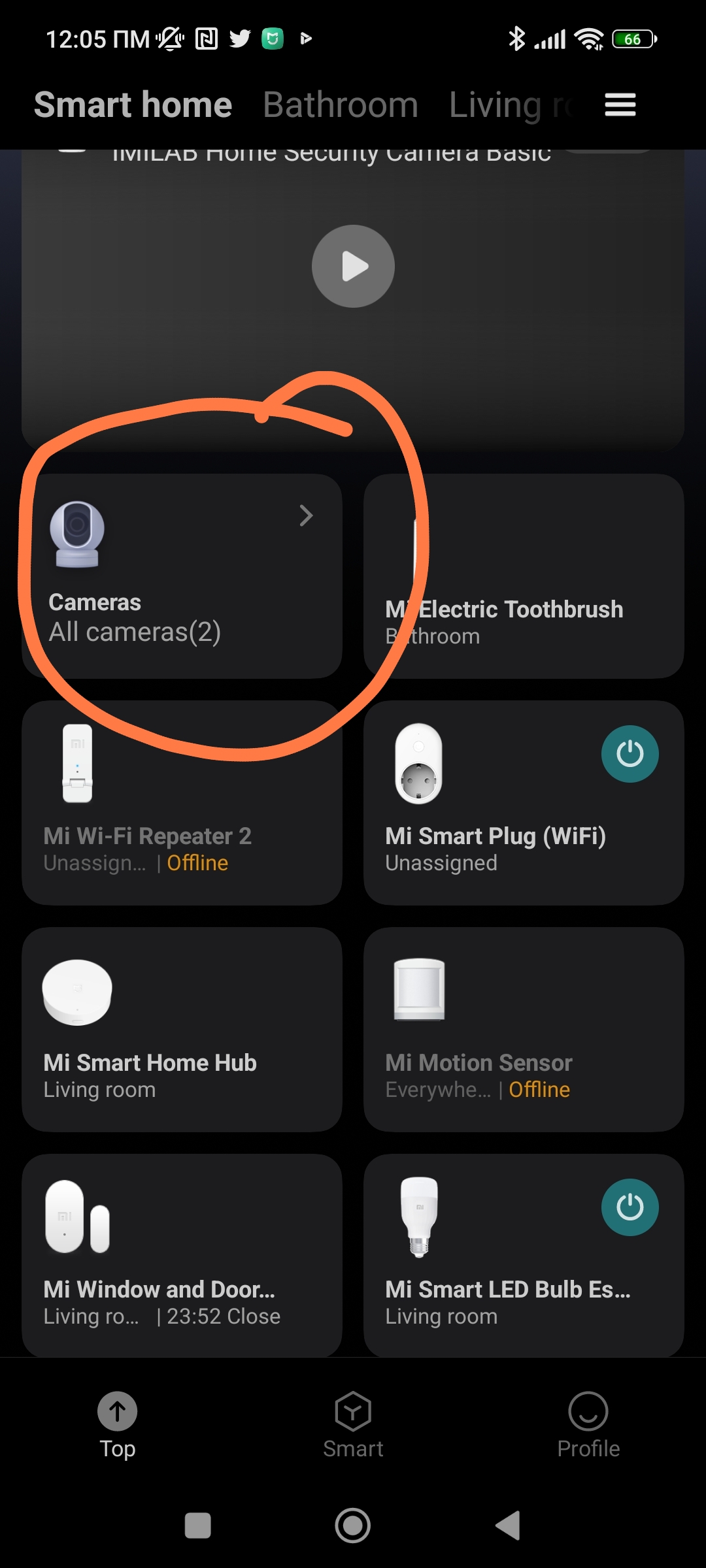The image size is (706, 1568).
Task: Open Mi Window and Door sensor card
Action: [182, 1254]
